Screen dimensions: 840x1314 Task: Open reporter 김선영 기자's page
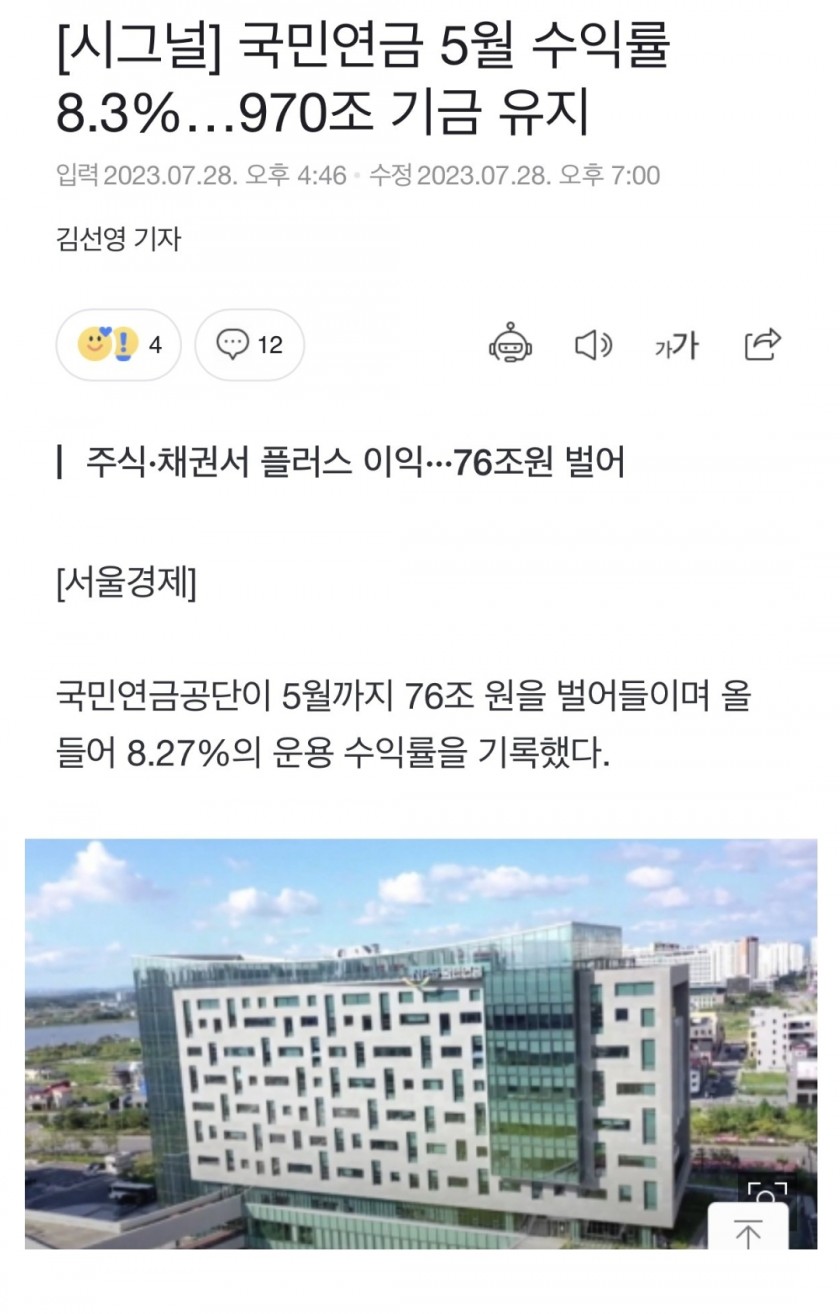pos(118,239)
